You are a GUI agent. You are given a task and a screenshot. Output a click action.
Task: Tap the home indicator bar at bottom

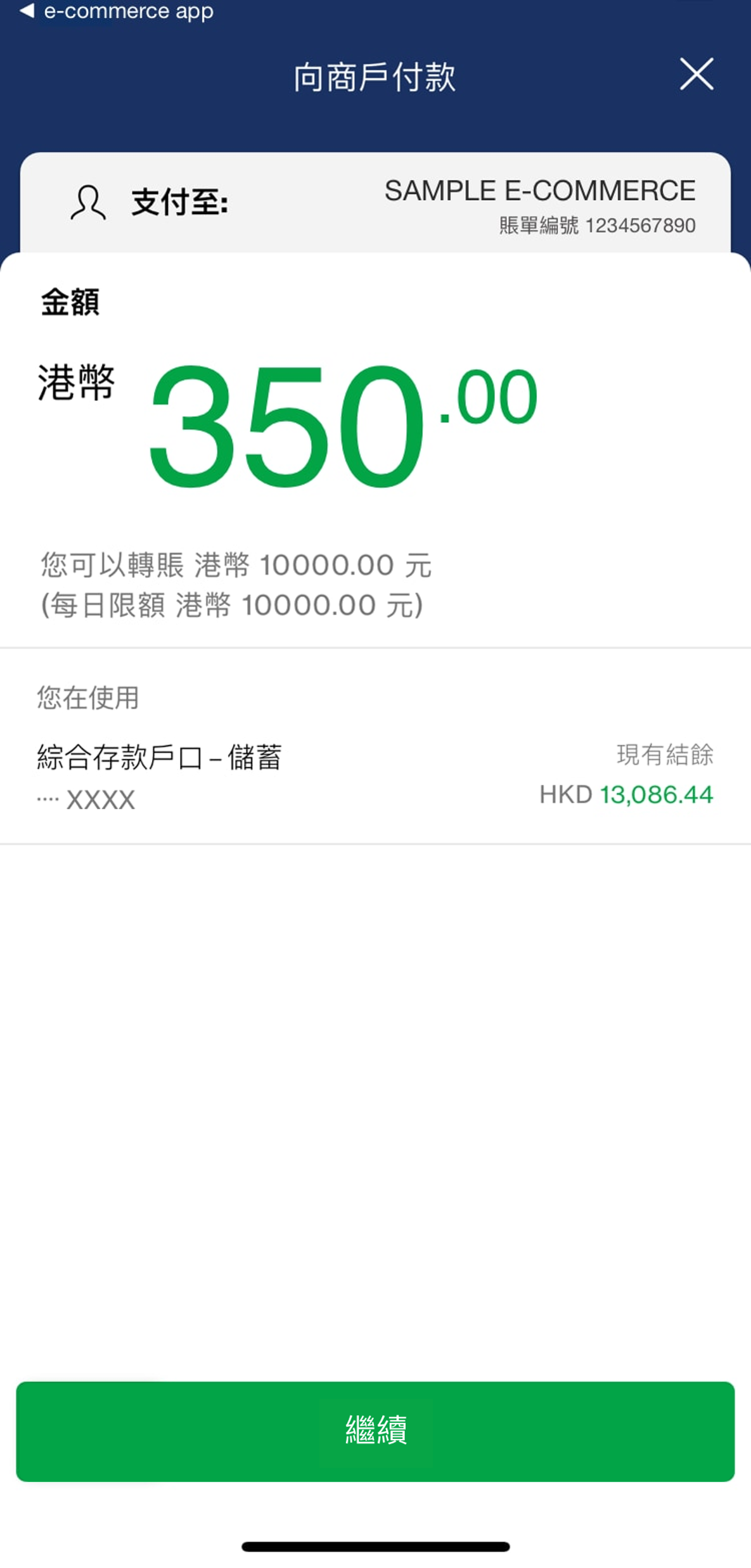click(375, 1545)
